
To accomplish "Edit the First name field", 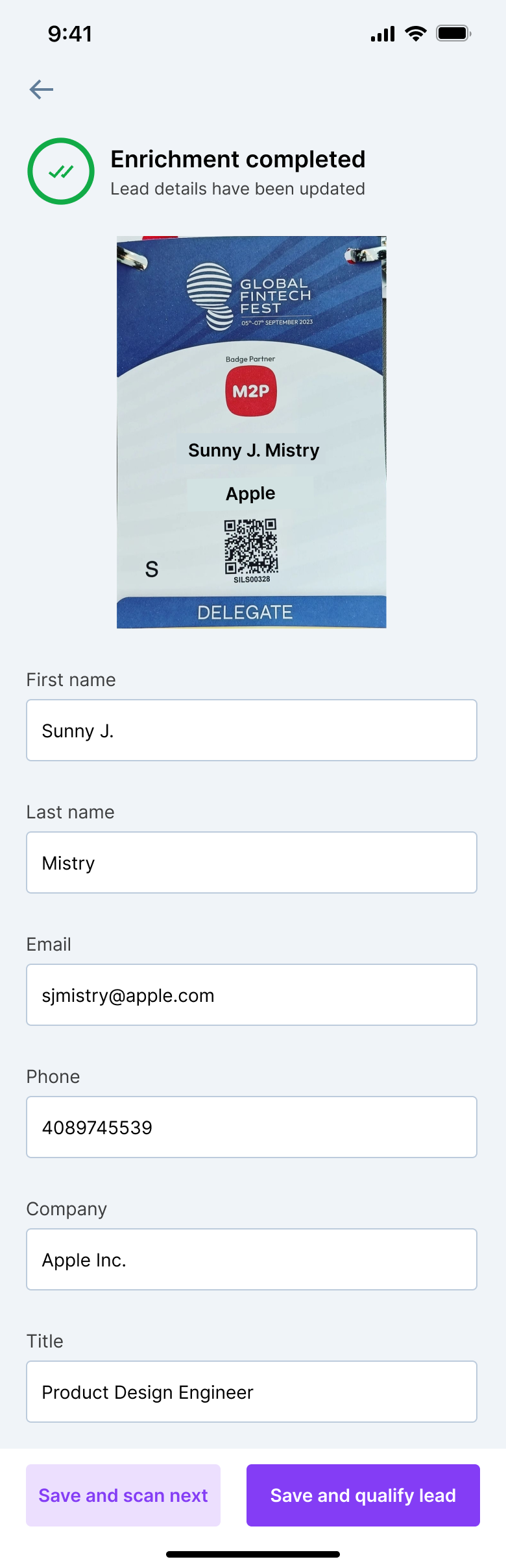I will point(251,730).
